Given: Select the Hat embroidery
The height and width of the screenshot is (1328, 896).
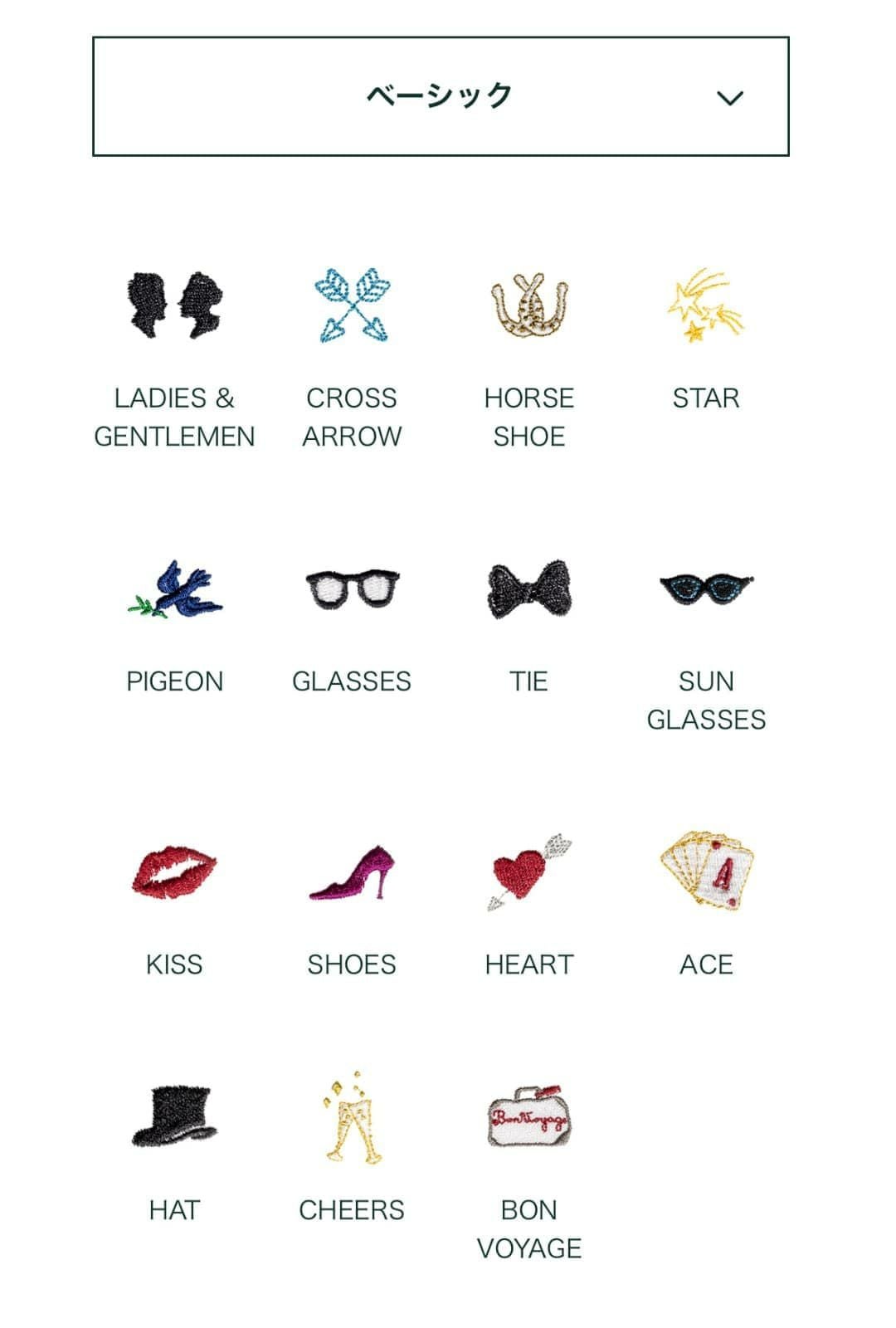Looking at the screenshot, I should pyautogui.click(x=174, y=1117).
